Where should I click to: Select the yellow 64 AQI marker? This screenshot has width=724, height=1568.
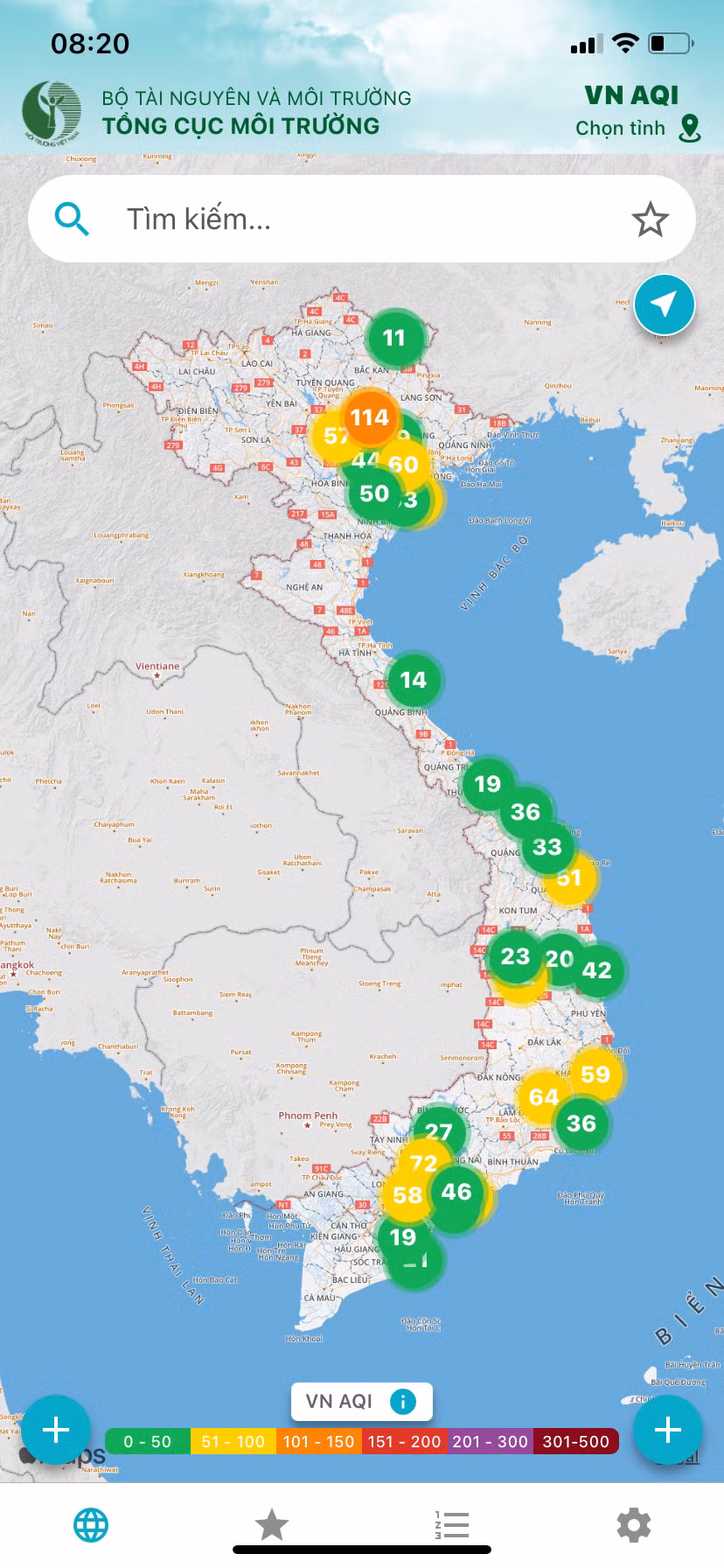click(543, 1097)
